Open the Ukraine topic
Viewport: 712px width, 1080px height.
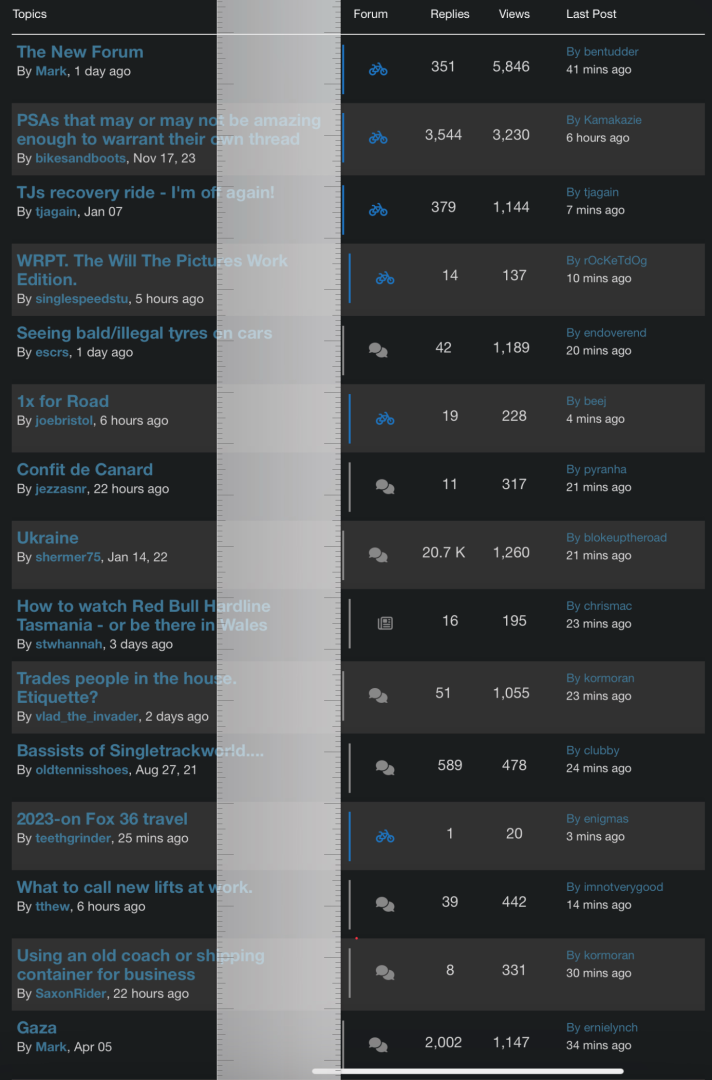(x=47, y=538)
